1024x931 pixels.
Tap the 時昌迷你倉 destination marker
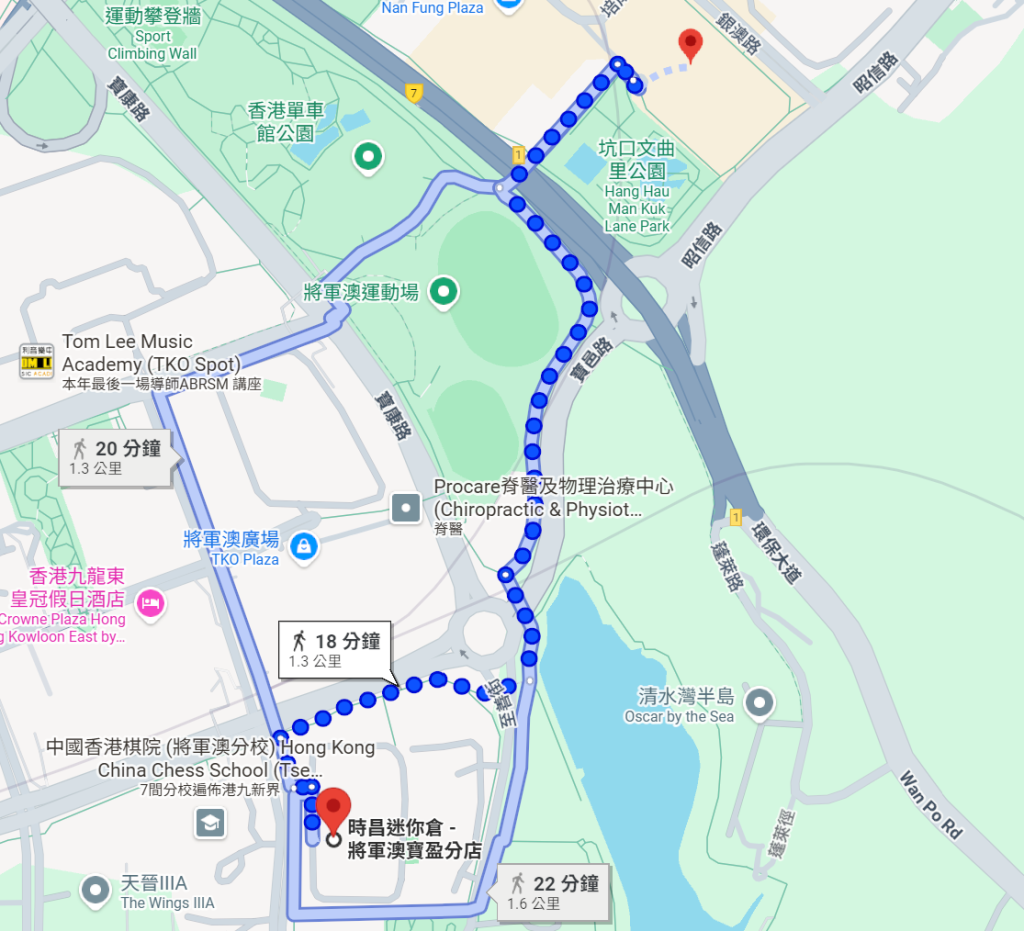[332, 808]
